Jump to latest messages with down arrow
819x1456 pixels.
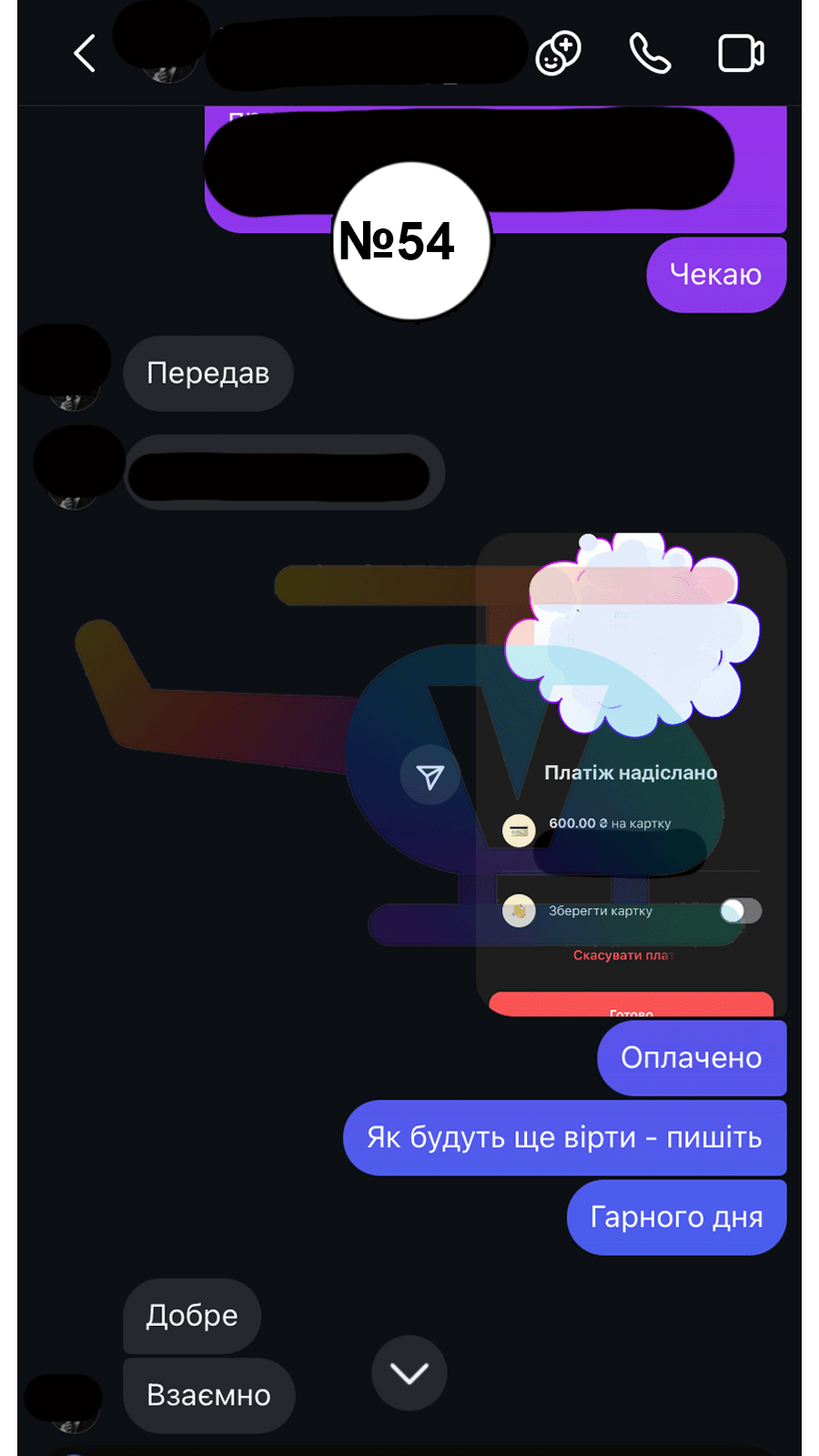409,1372
